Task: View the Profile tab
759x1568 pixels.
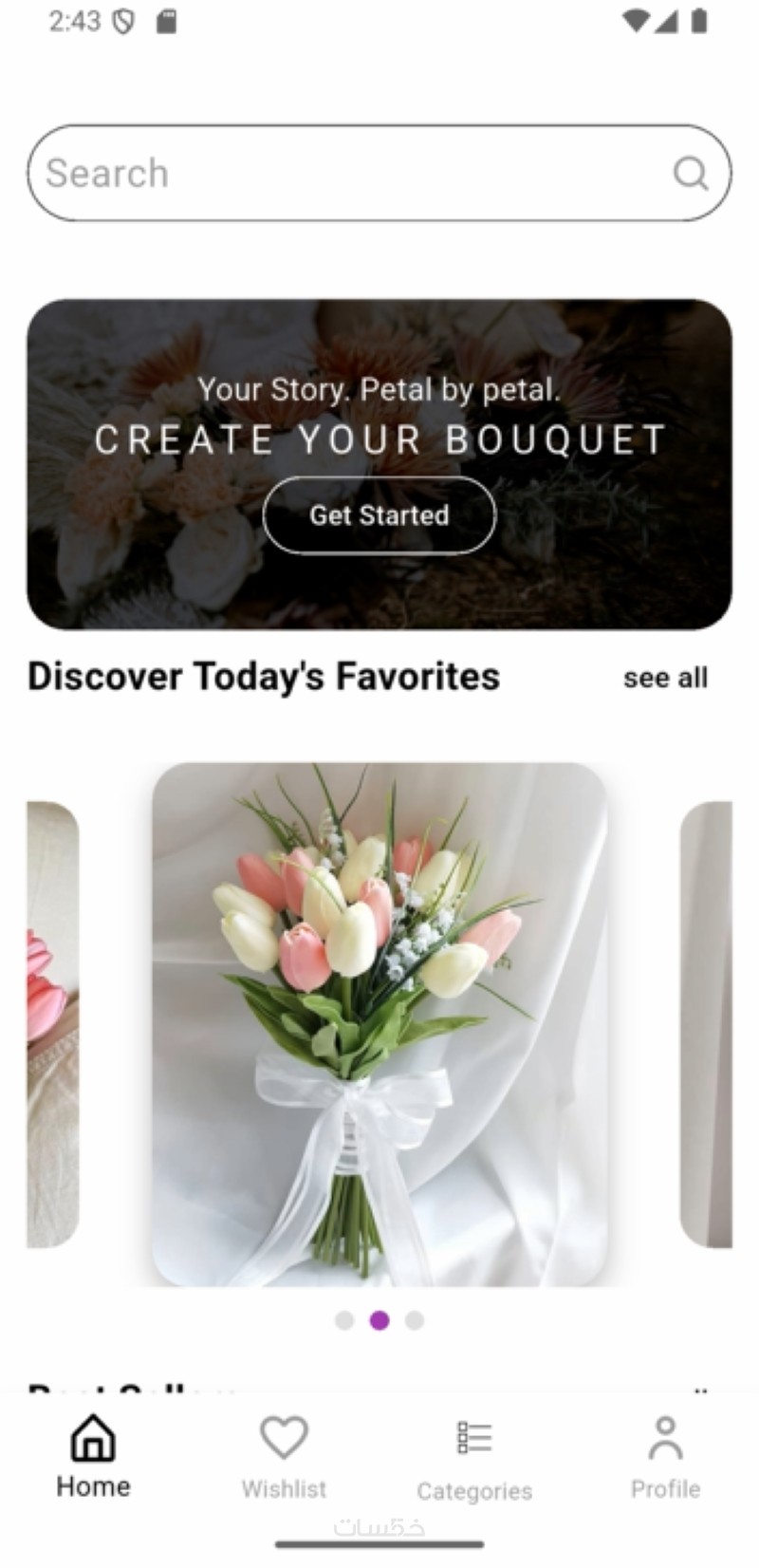Action: point(665,1456)
